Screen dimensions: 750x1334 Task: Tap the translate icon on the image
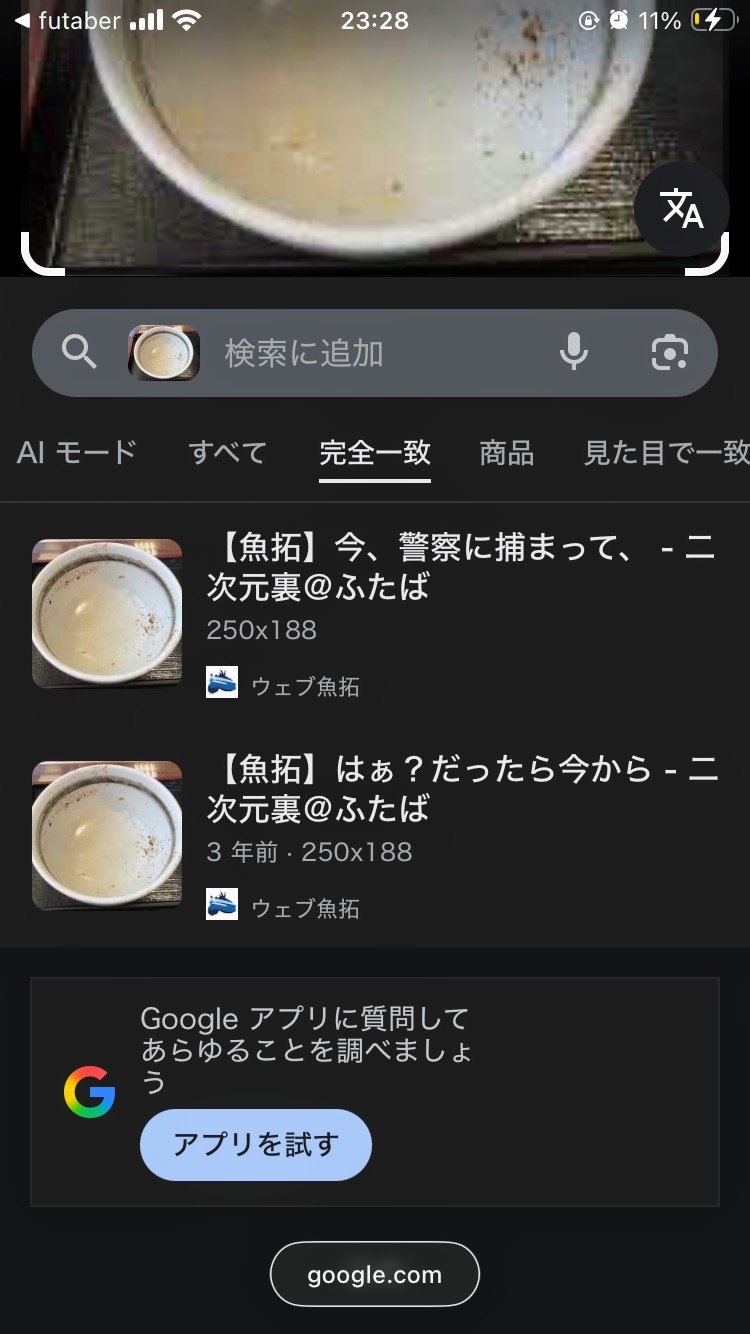[682, 209]
